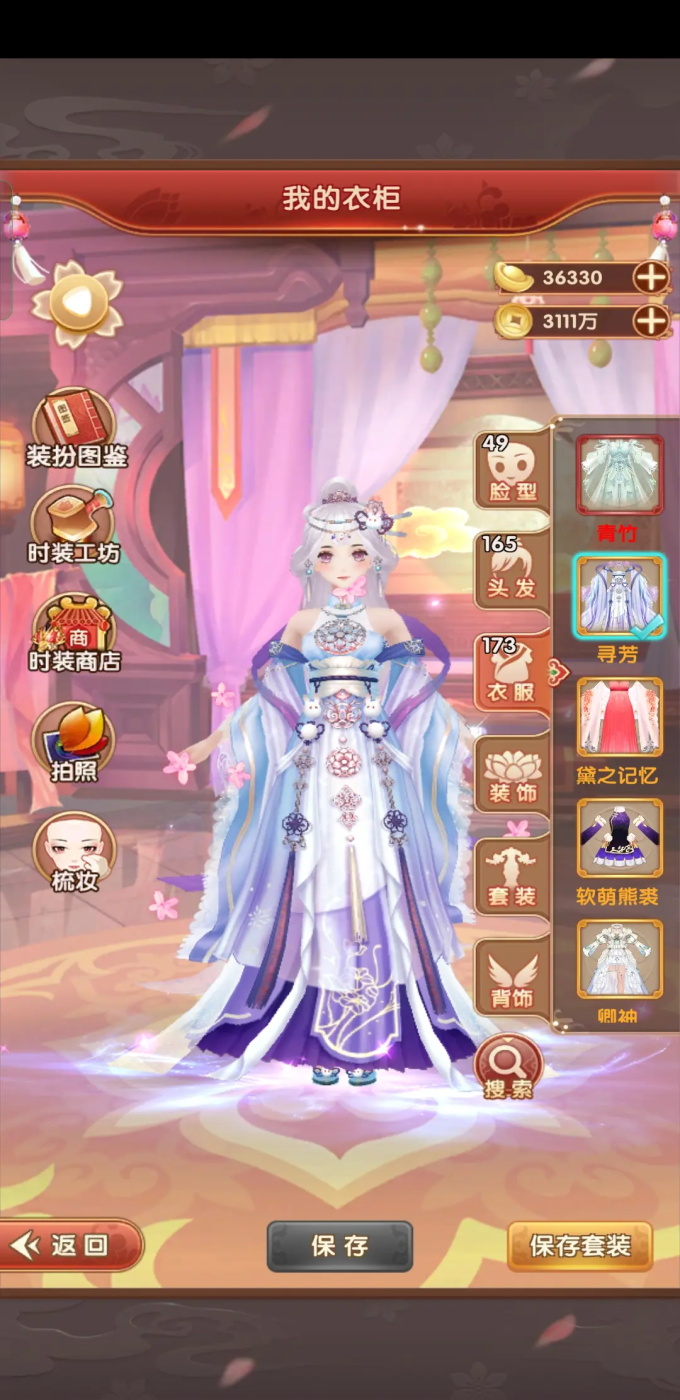Switch to 头发 hair tab
The image size is (680, 1400).
pyautogui.click(x=512, y=571)
